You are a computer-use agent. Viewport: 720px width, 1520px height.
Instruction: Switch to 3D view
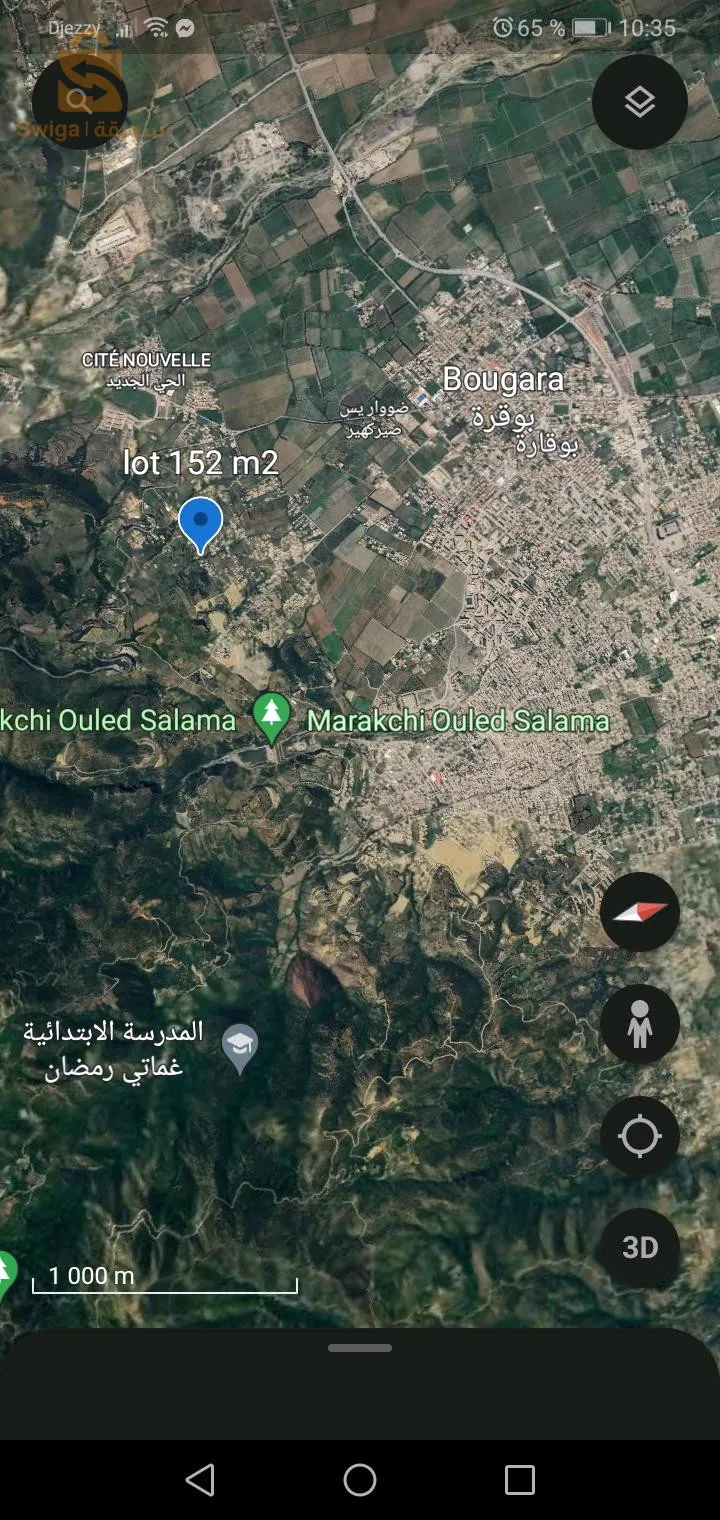click(x=639, y=1247)
